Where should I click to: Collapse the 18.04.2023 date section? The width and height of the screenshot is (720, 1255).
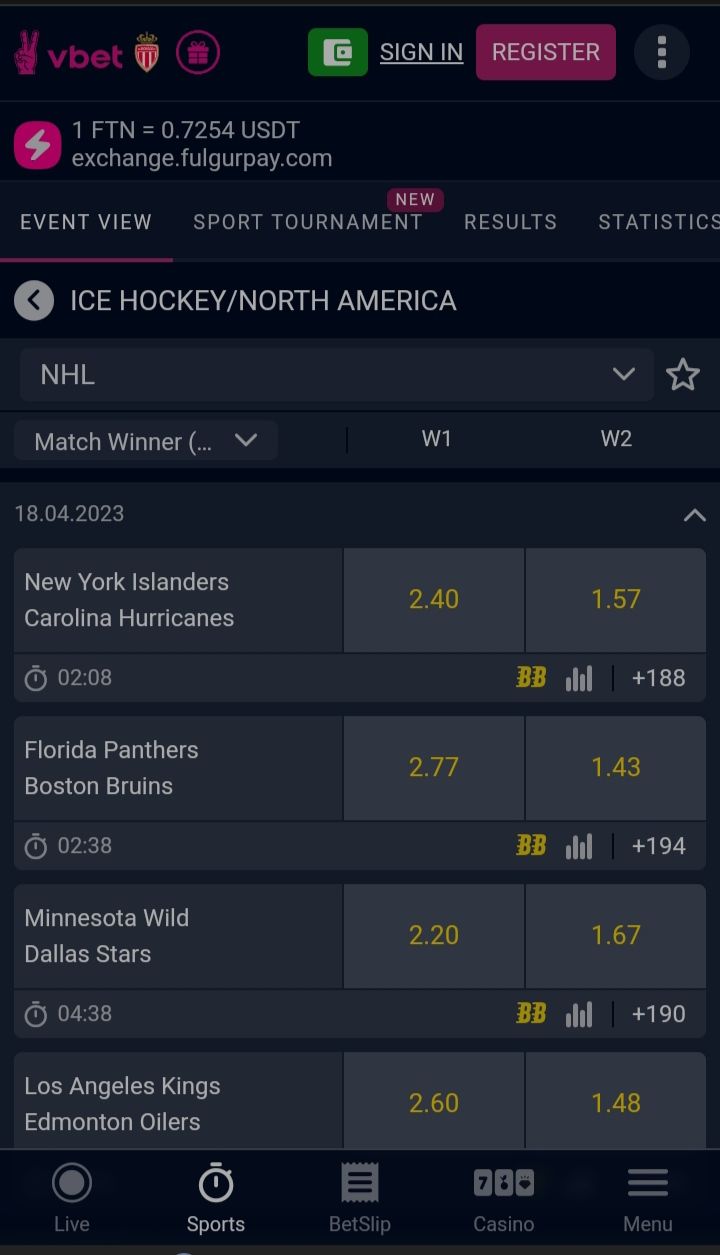[x=694, y=515]
